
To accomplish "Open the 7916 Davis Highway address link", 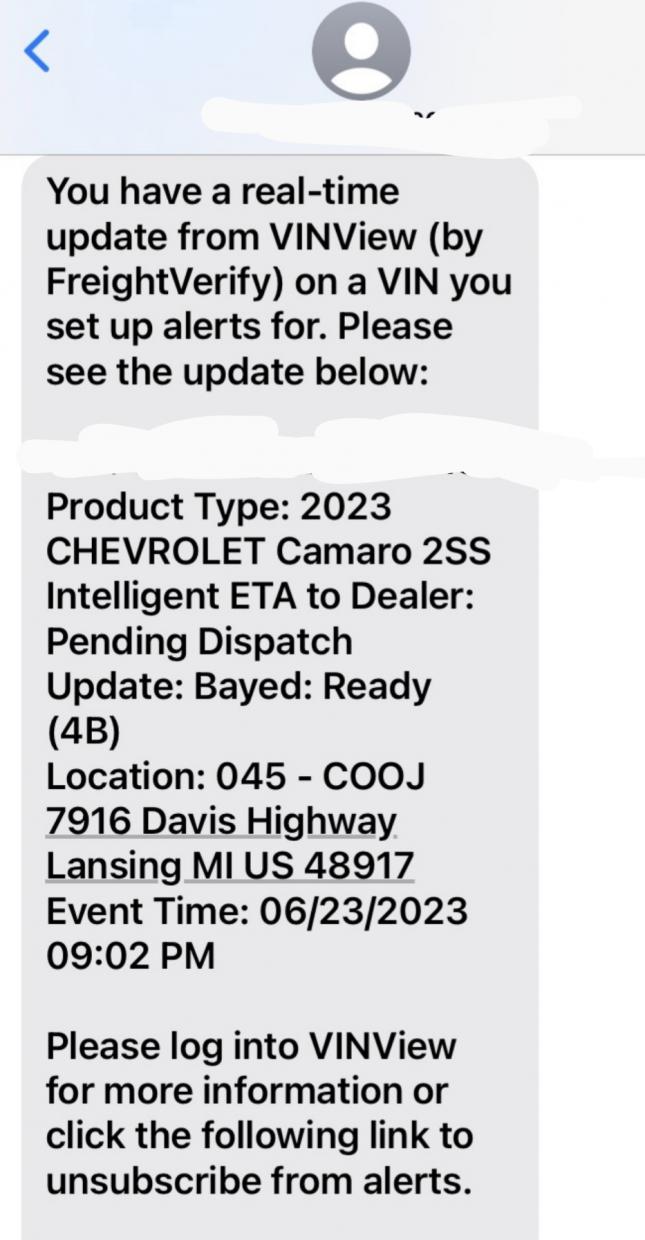I will [x=222, y=820].
